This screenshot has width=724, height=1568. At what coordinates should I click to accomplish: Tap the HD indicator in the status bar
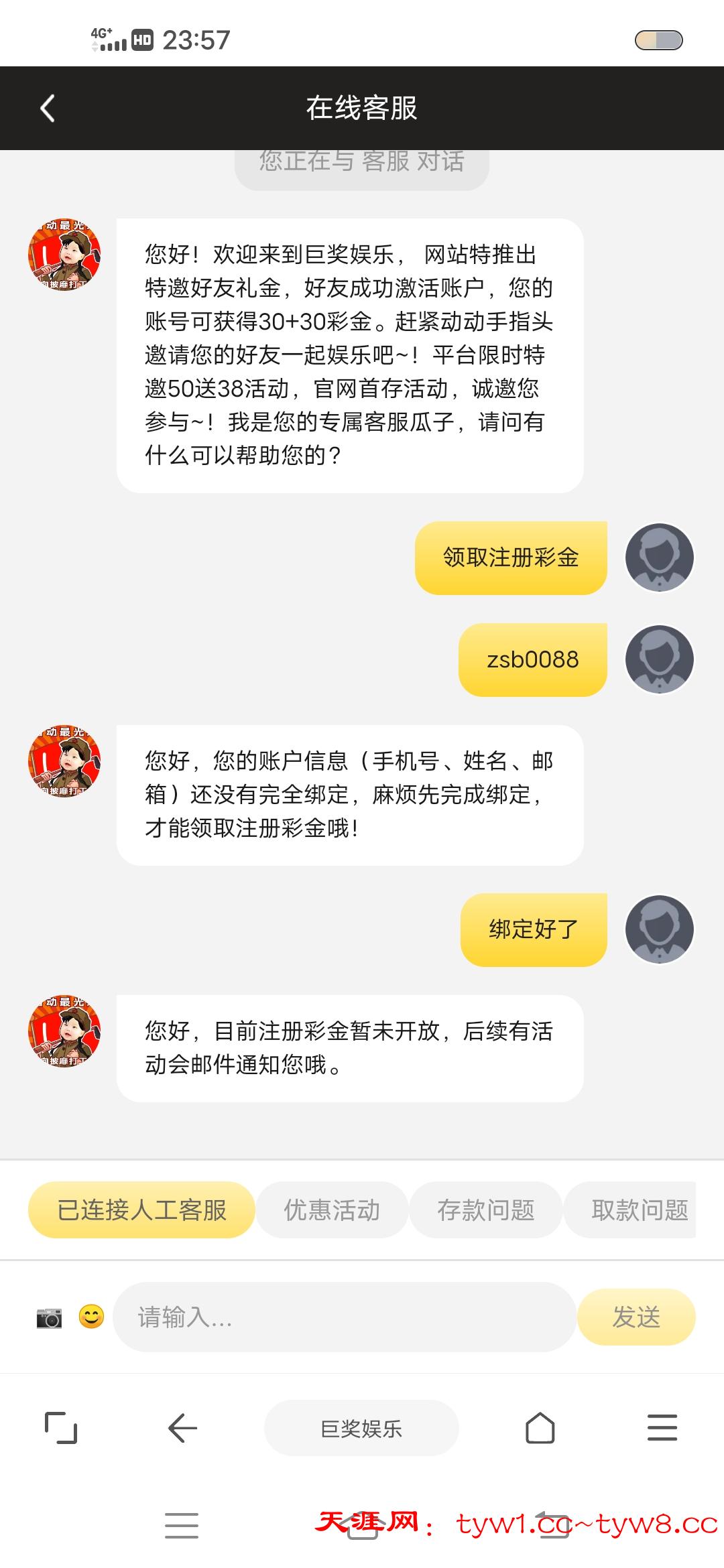coord(143,40)
